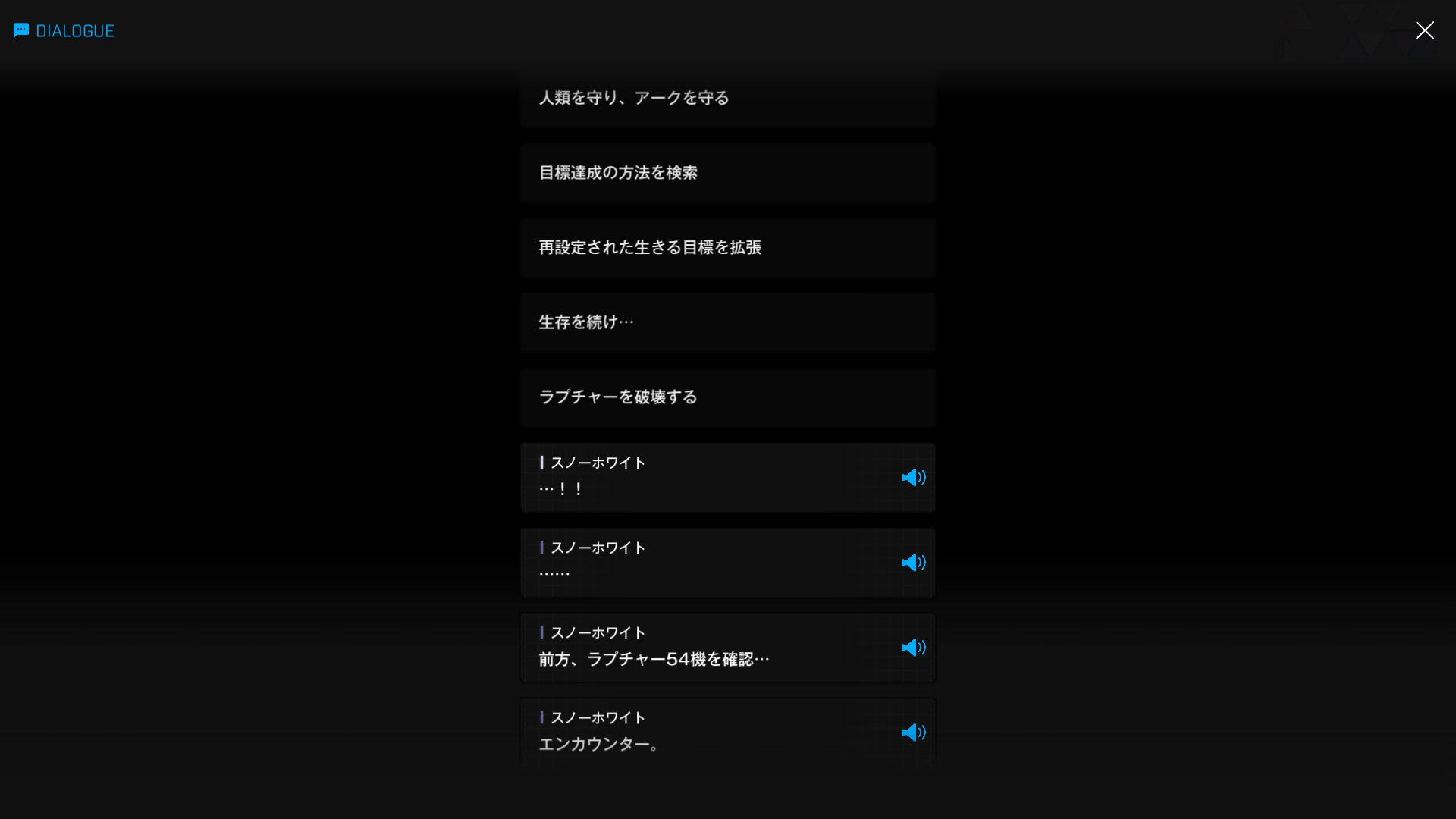The width and height of the screenshot is (1456, 819).
Task: Play voice for Snow White's '……' line
Action: (913, 562)
